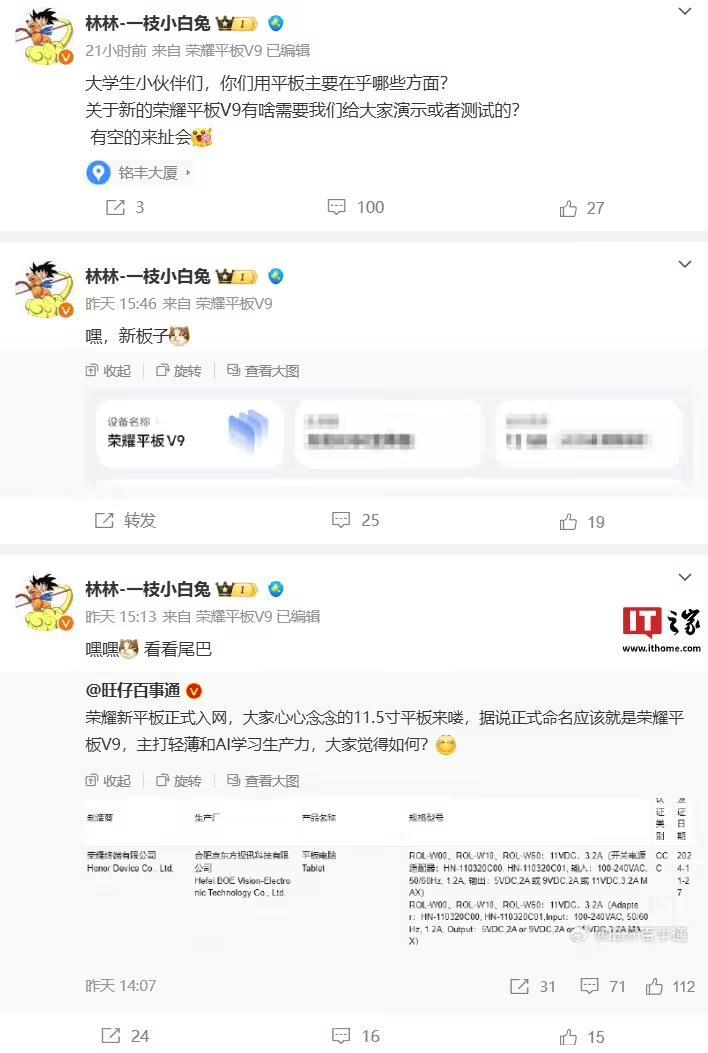The height and width of the screenshot is (1053, 708).
Task: Open the 71 comments on the quoted post
Action: 604,986
